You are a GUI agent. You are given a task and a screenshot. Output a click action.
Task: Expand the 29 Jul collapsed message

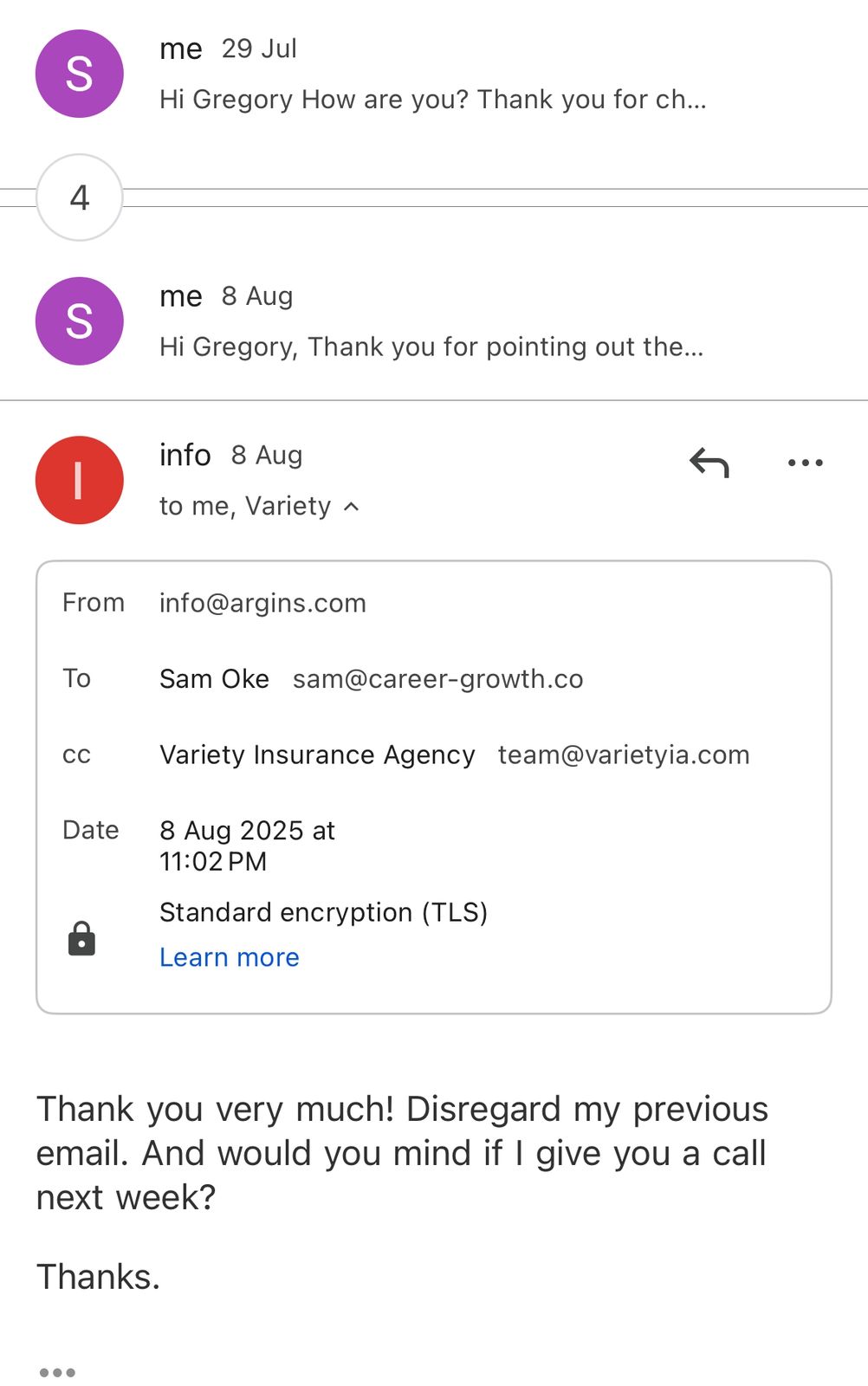coord(433,74)
